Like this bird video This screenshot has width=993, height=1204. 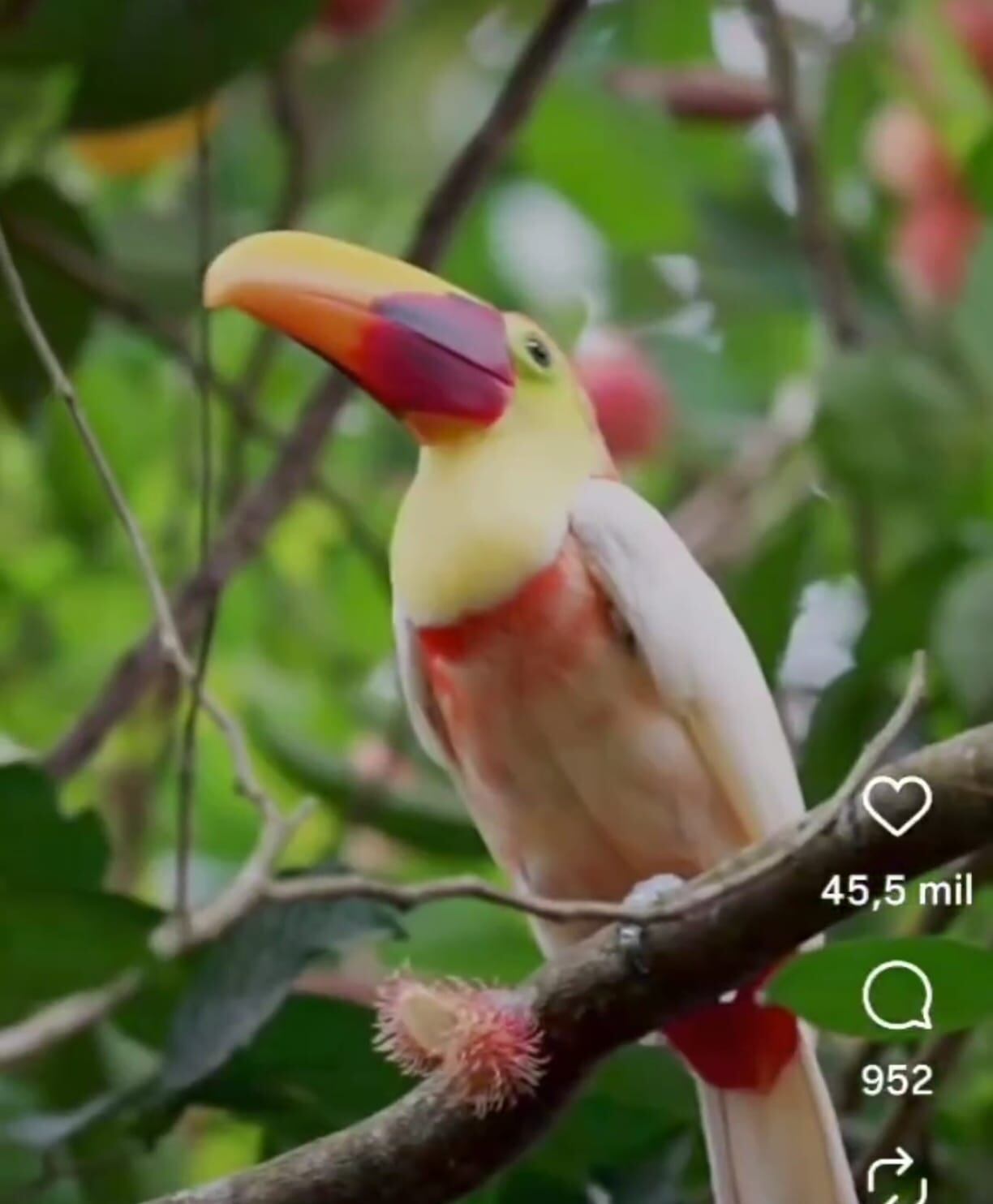tap(896, 805)
